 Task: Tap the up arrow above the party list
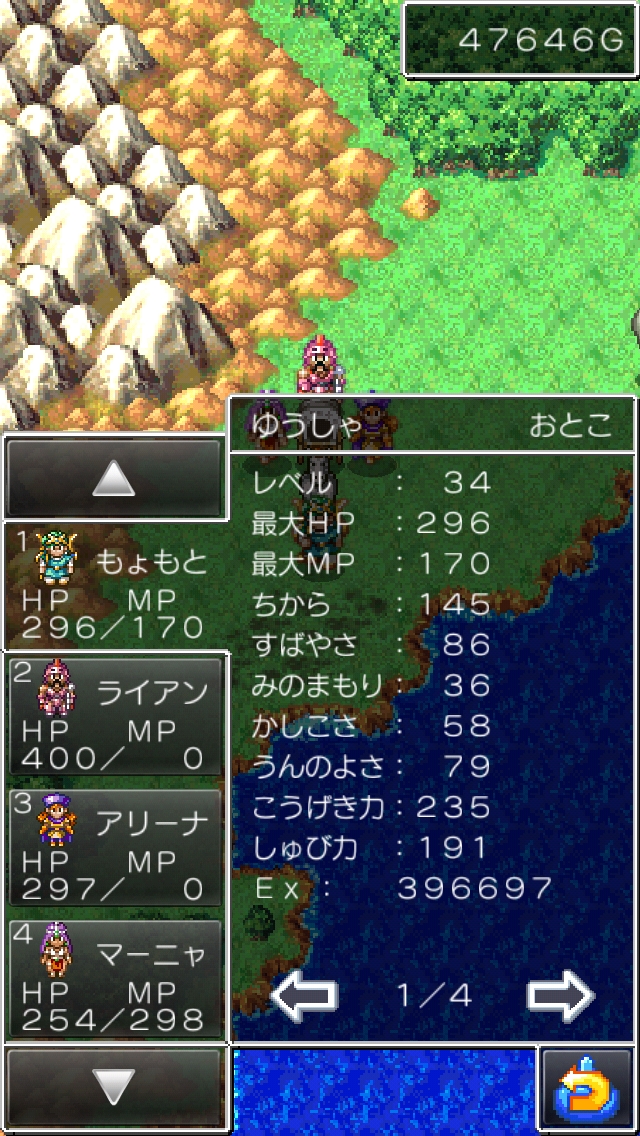pyautogui.click(x=113, y=479)
